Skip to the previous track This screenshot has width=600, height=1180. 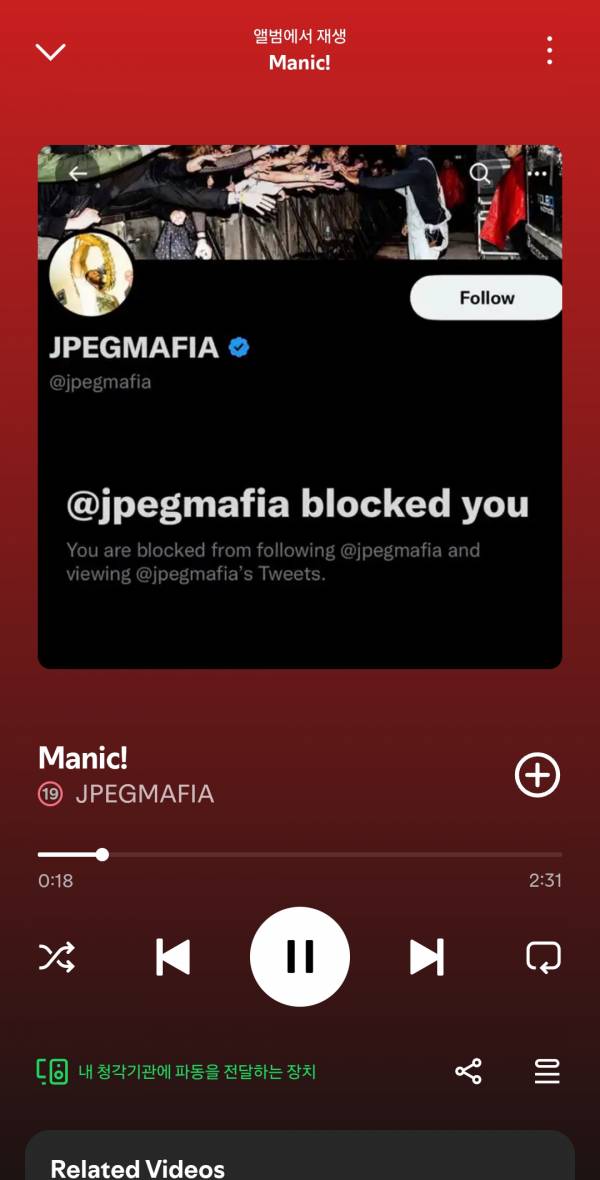tap(173, 957)
